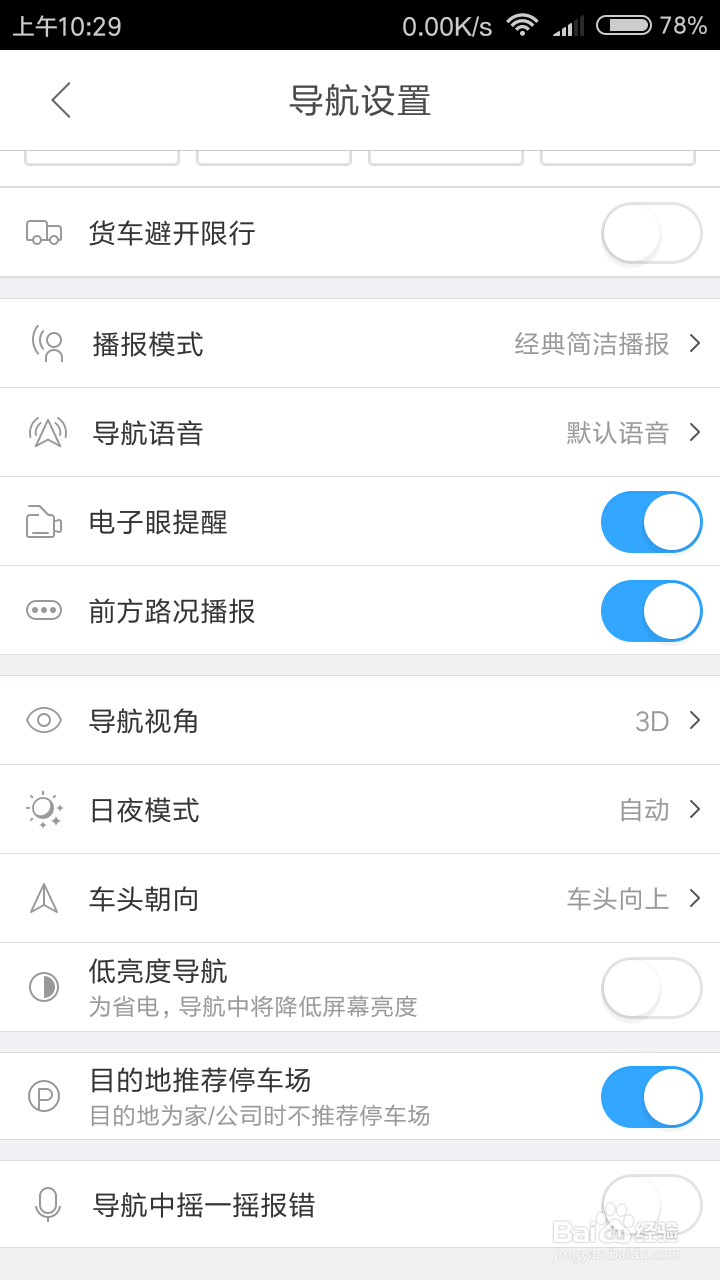Click the eye icon for 导航视角
The height and width of the screenshot is (1280, 720).
(x=43, y=720)
